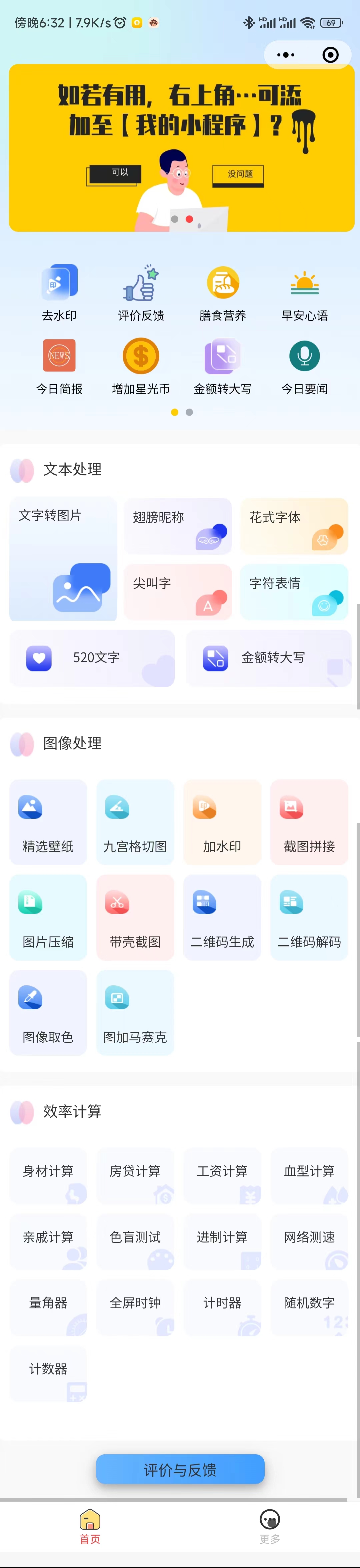Open the mini program's three-dot menu
Image resolution: width=360 pixels, height=1568 pixels.
coord(286,55)
